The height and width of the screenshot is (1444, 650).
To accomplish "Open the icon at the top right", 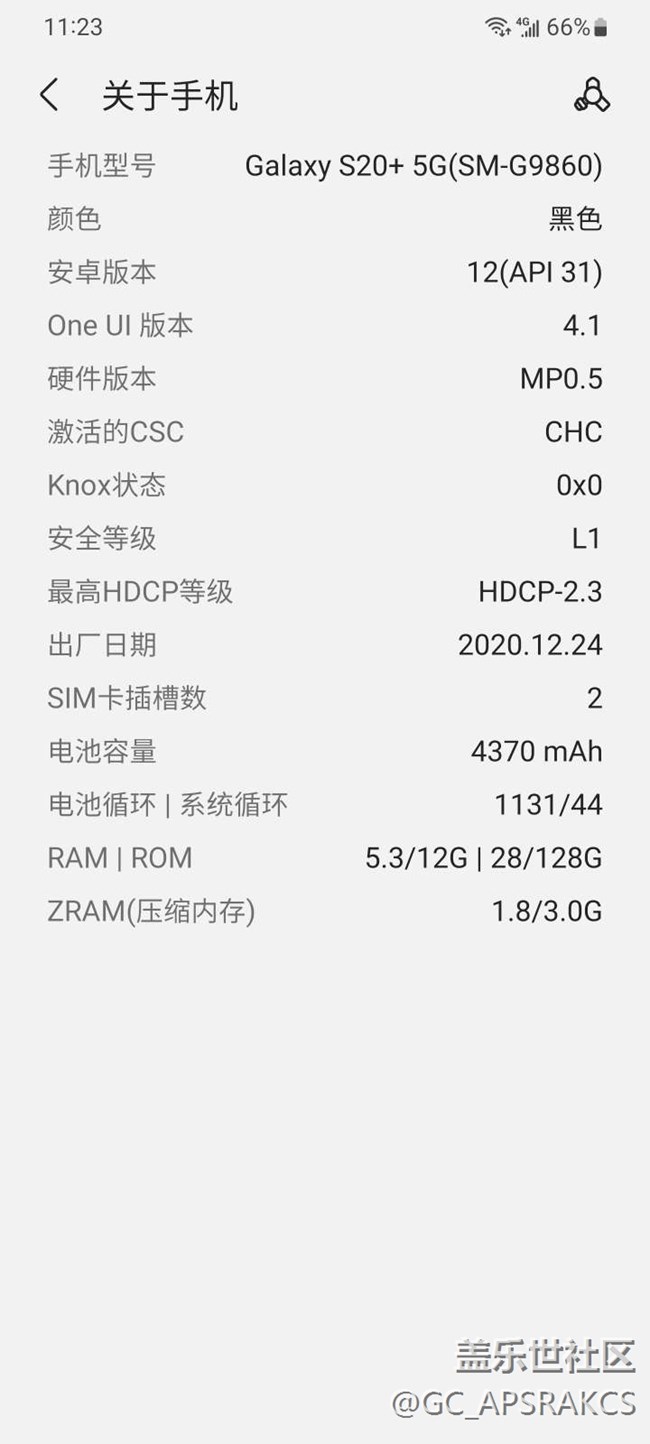I will pyautogui.click(x=592, y=95).
